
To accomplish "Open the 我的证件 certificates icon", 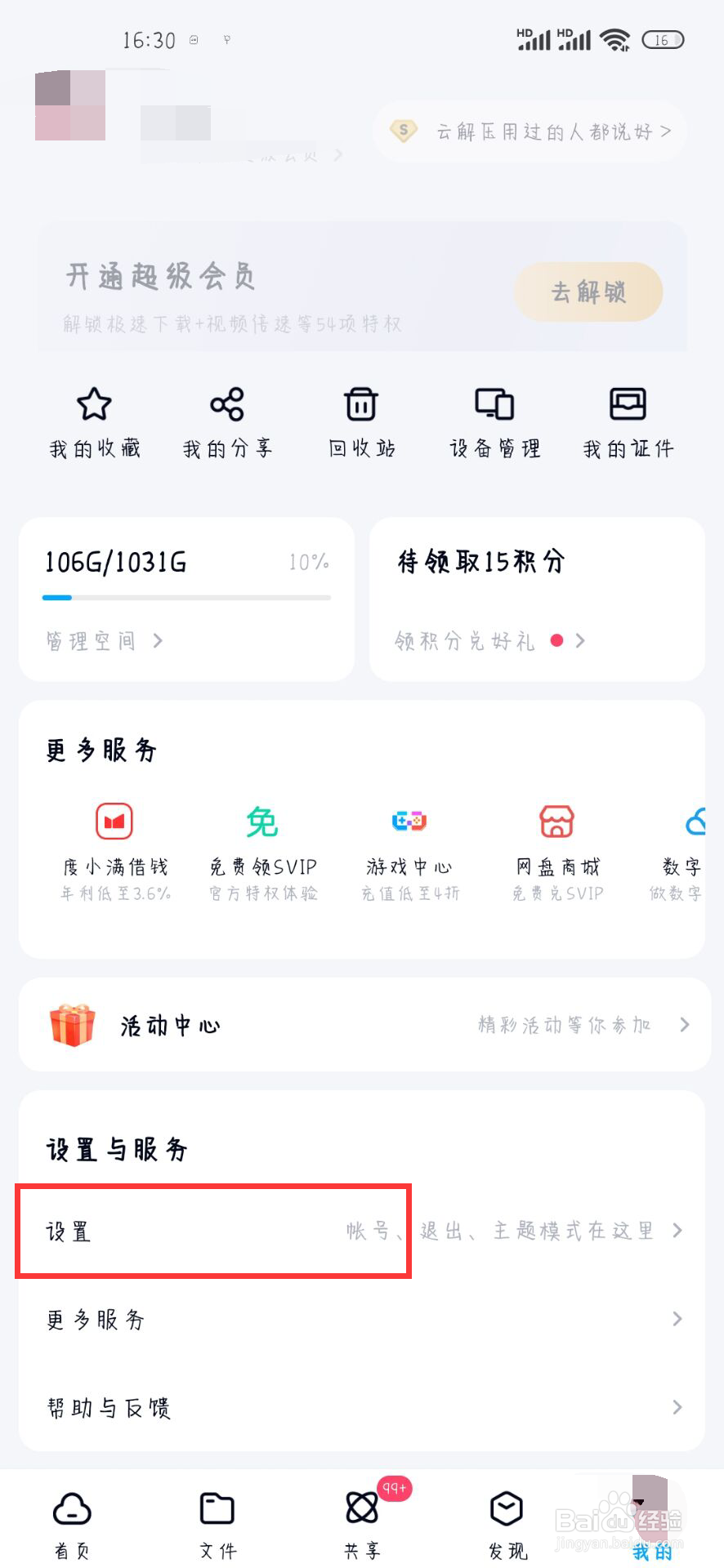I will coord(628,421).
